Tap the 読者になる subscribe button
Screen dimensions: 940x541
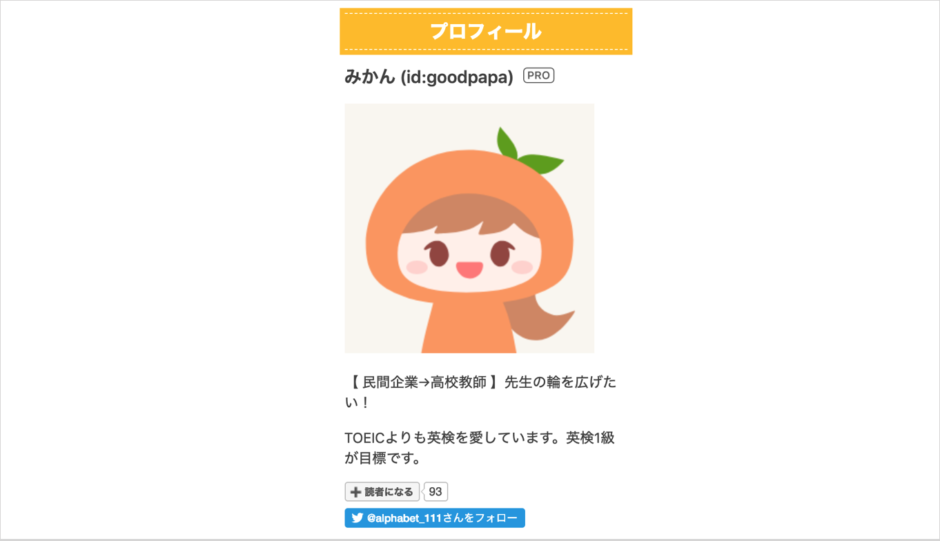[x=382, y=492]
